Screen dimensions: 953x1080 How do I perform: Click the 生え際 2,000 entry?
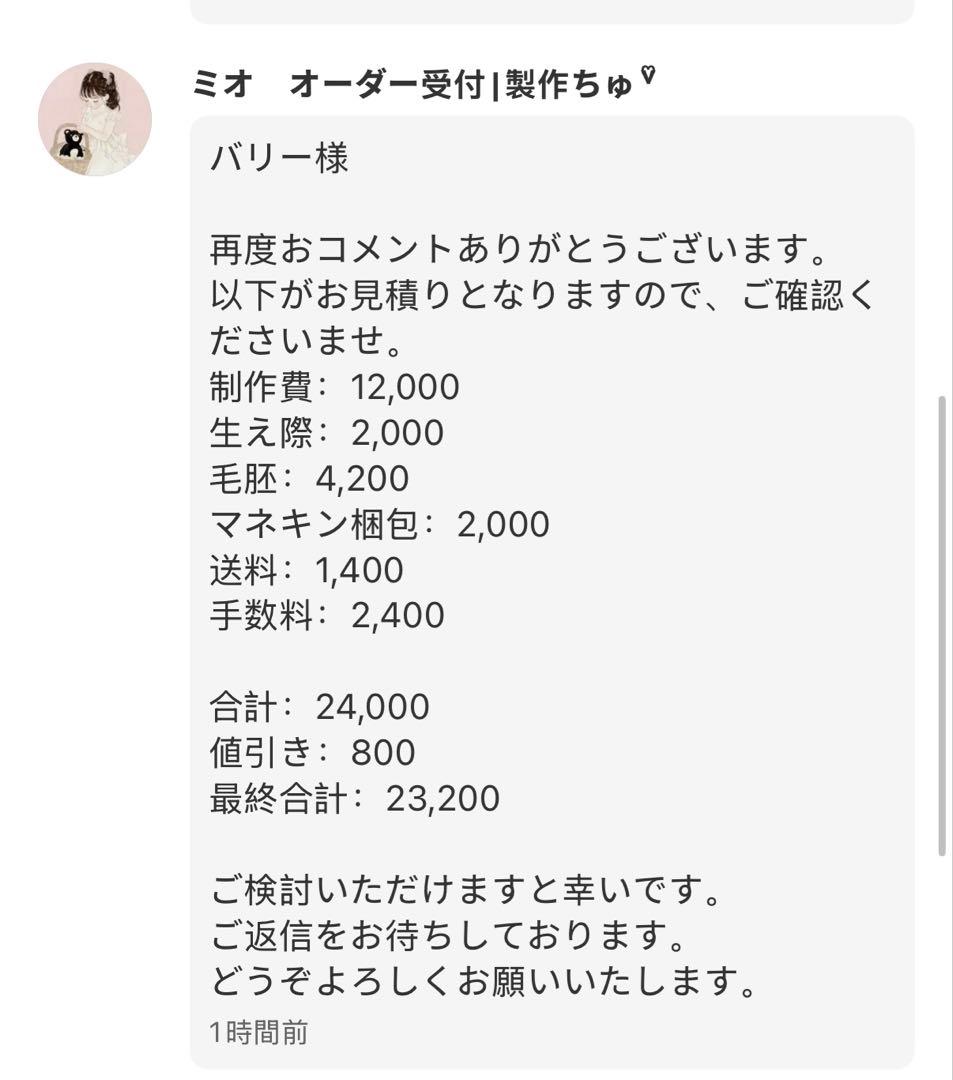click(x=325, y=432)
